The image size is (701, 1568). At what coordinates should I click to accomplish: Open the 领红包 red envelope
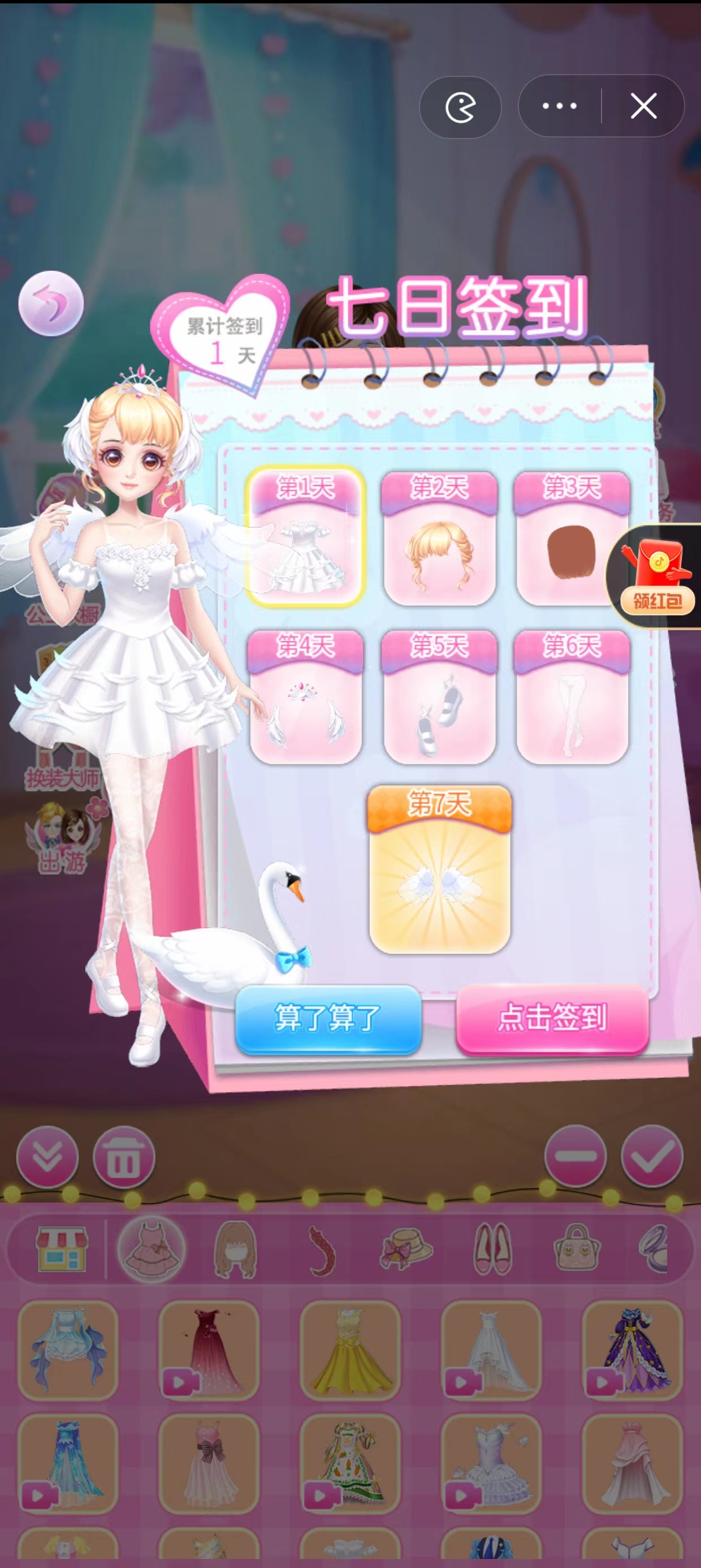tap(657, 575)
